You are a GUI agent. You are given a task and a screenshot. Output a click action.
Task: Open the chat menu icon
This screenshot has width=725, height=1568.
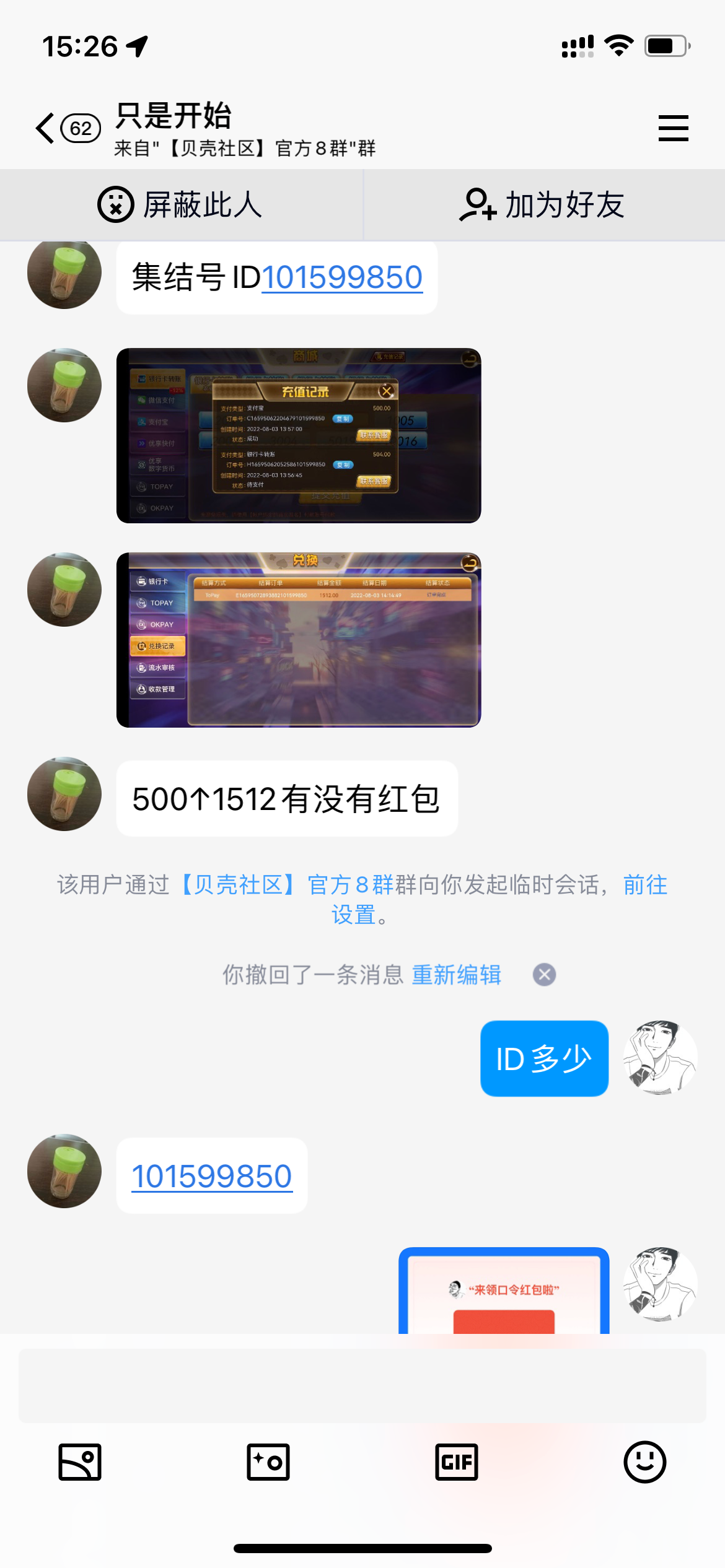[673, 128]
